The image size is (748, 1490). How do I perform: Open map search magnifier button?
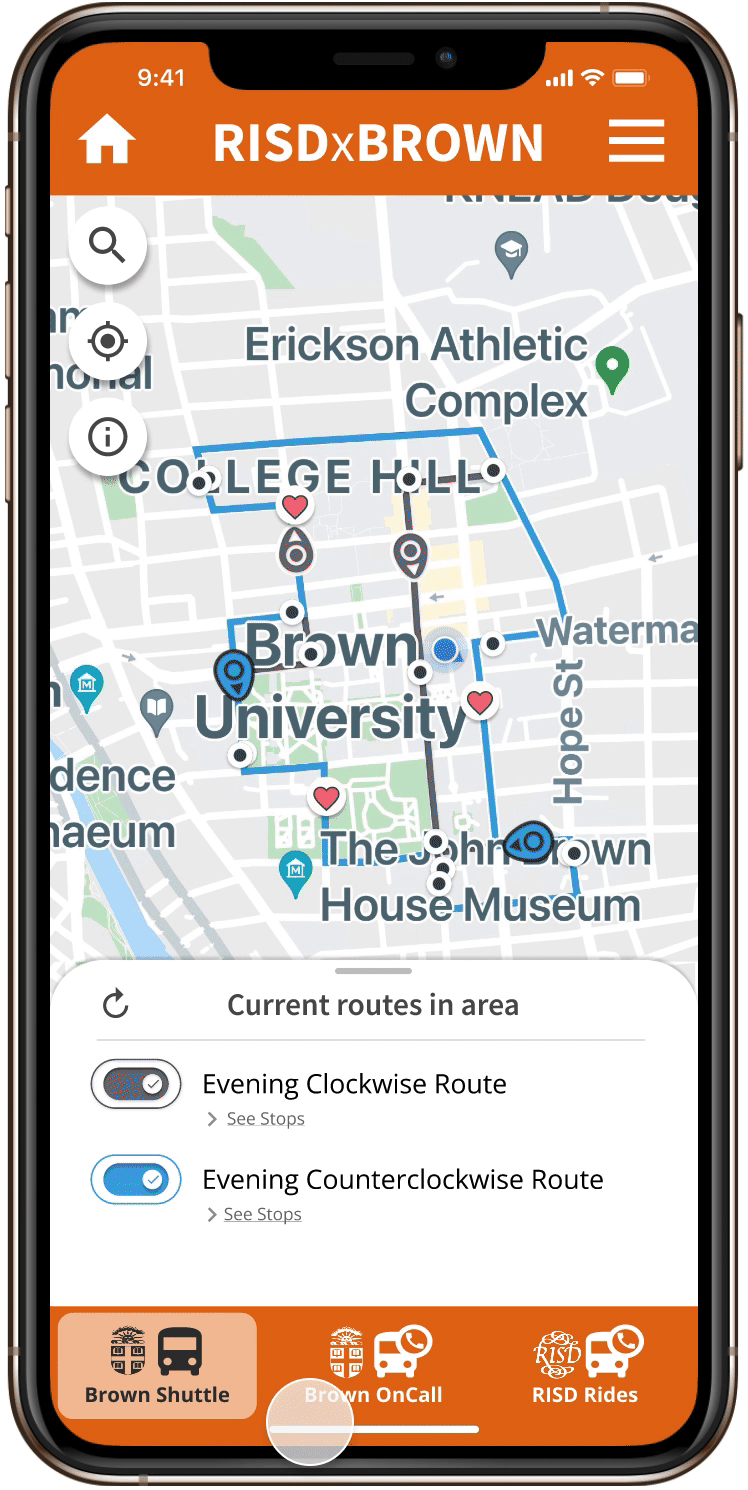108,244
